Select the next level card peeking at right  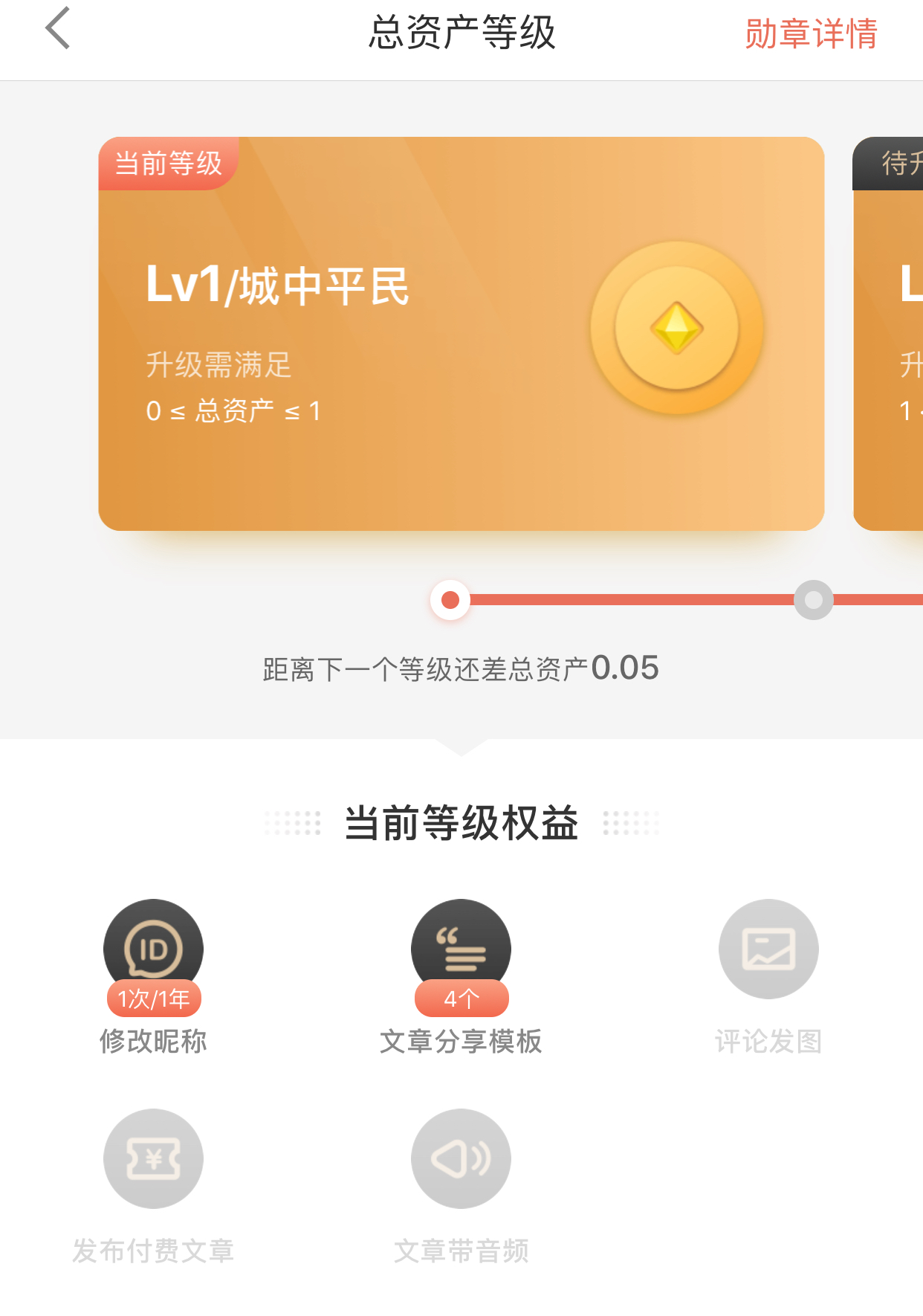click(890, 333)
